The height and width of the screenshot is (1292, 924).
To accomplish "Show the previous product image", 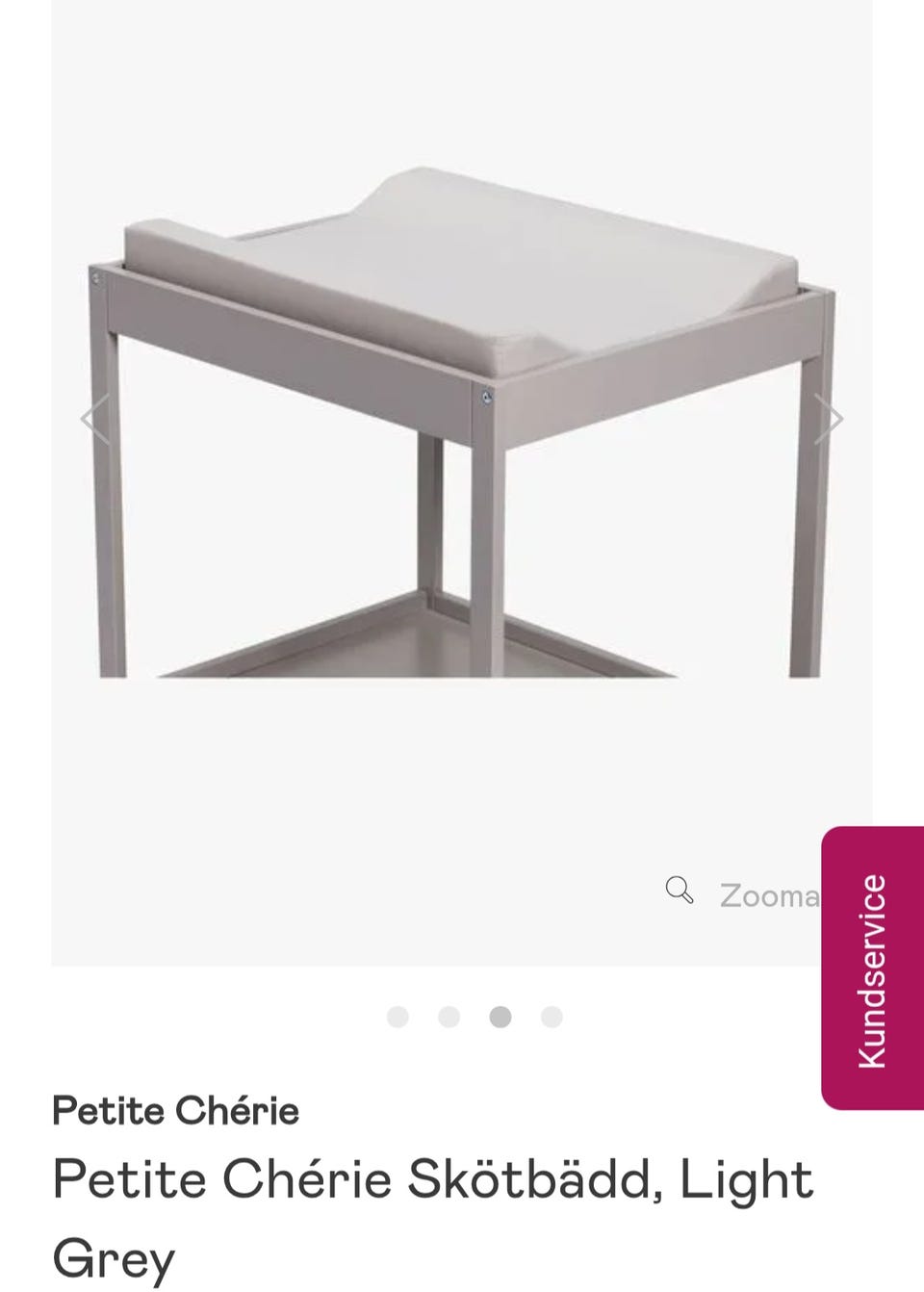I will point(94,419).
